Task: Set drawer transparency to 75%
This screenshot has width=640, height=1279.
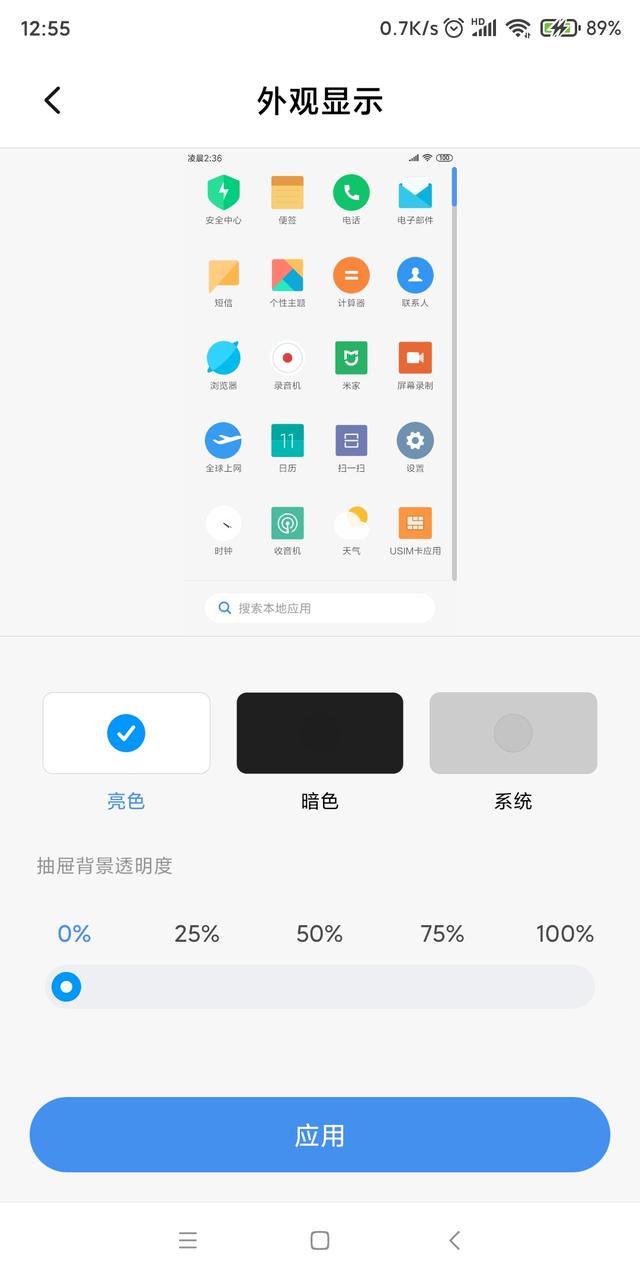Action: tap(442, 934)
